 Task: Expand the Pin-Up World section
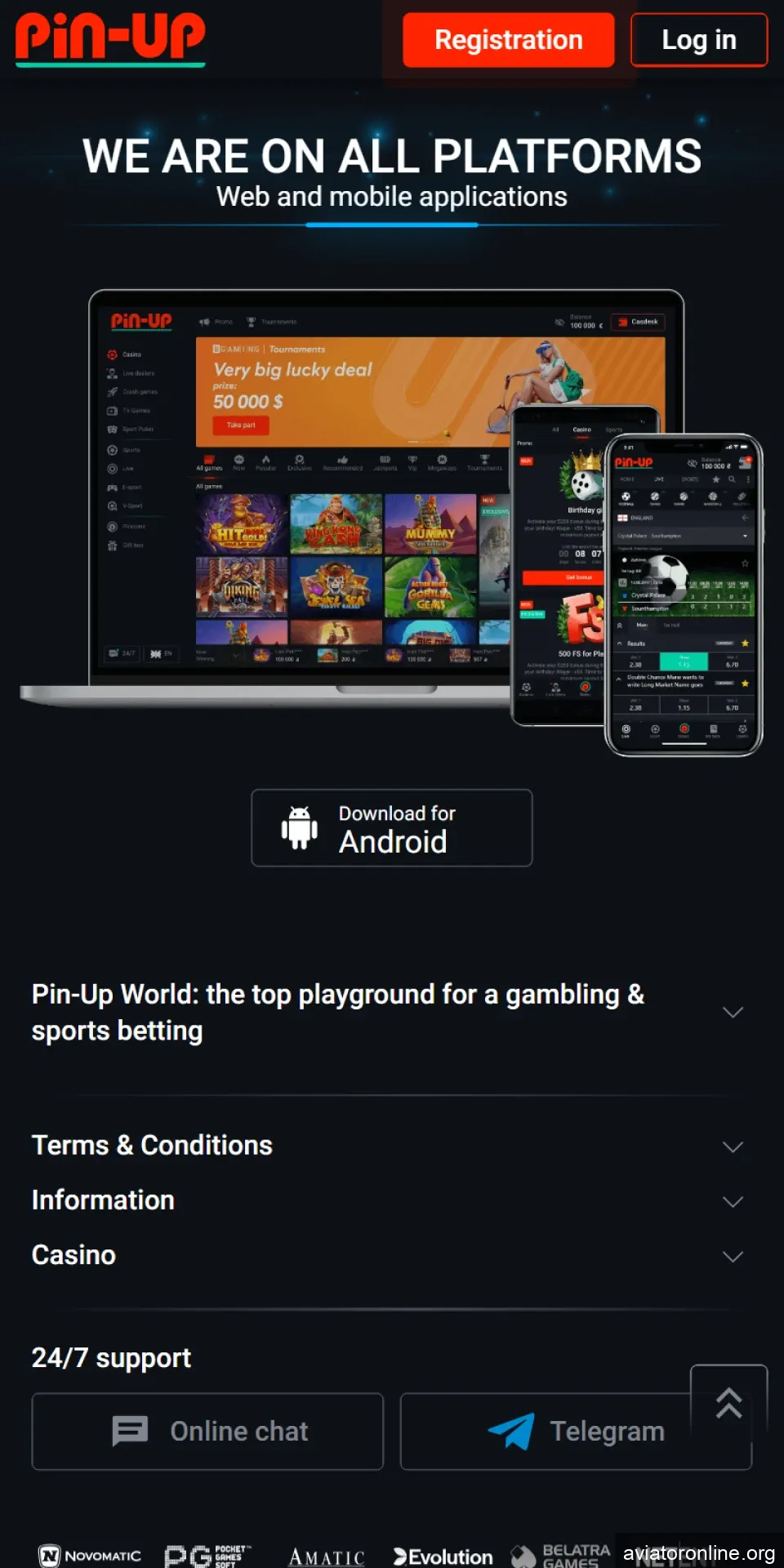pyautogui.click(x=733, y=1013)
